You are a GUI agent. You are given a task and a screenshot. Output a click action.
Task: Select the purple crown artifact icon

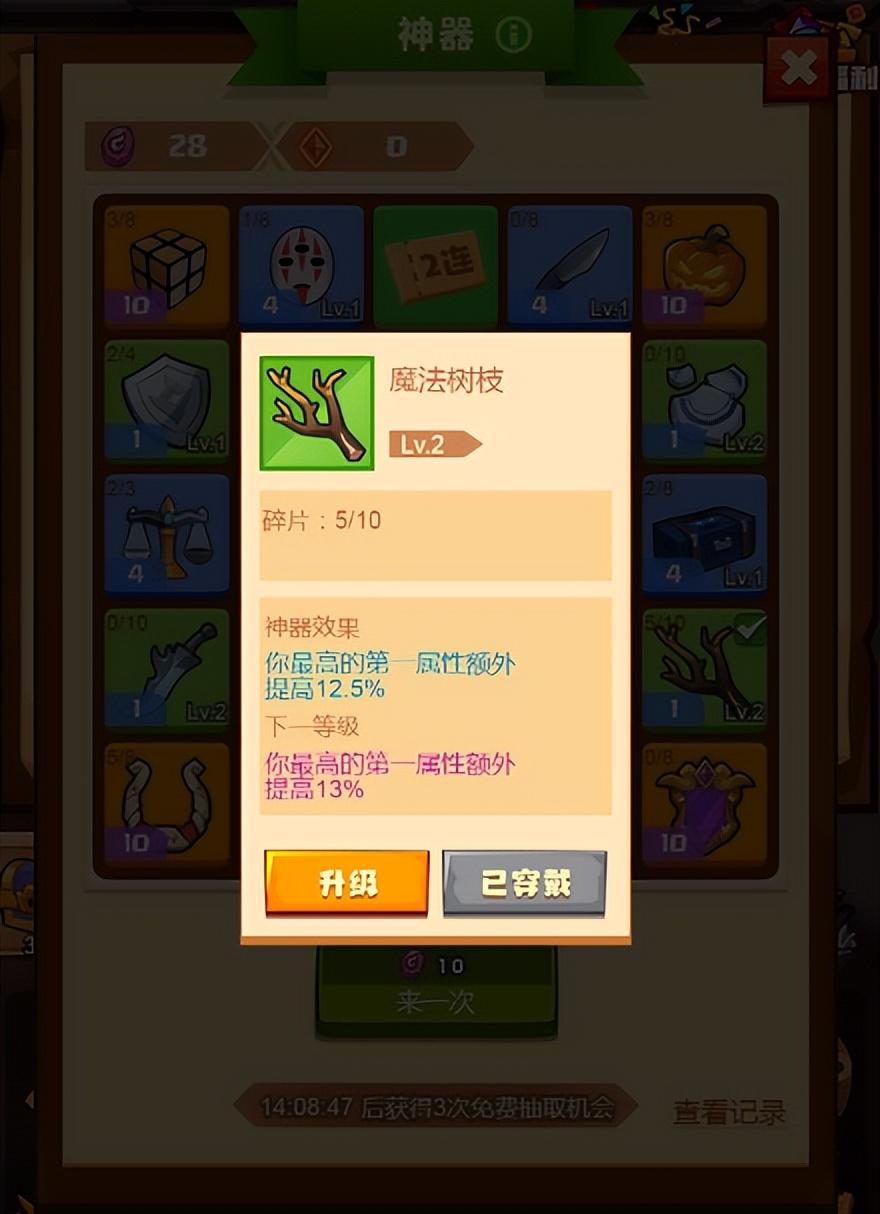pyautogui.click(x=705, y=803)
